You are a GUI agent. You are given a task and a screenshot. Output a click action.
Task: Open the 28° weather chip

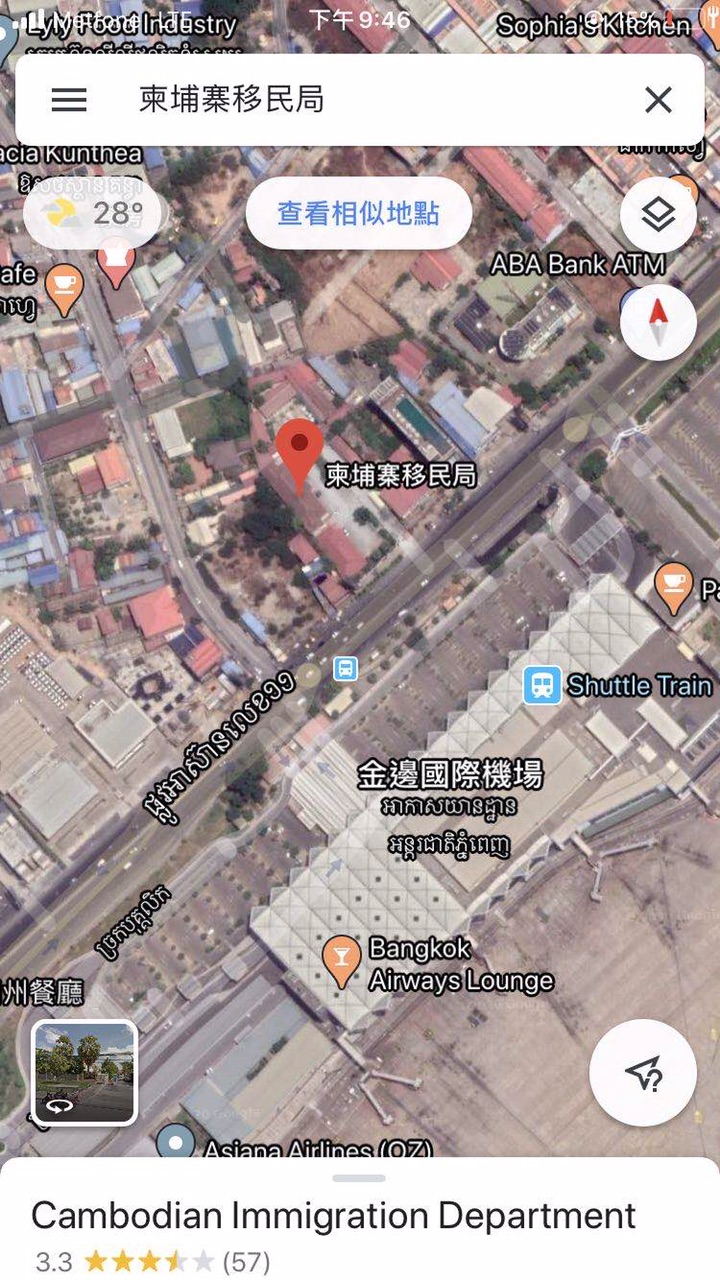coord(93,213)
